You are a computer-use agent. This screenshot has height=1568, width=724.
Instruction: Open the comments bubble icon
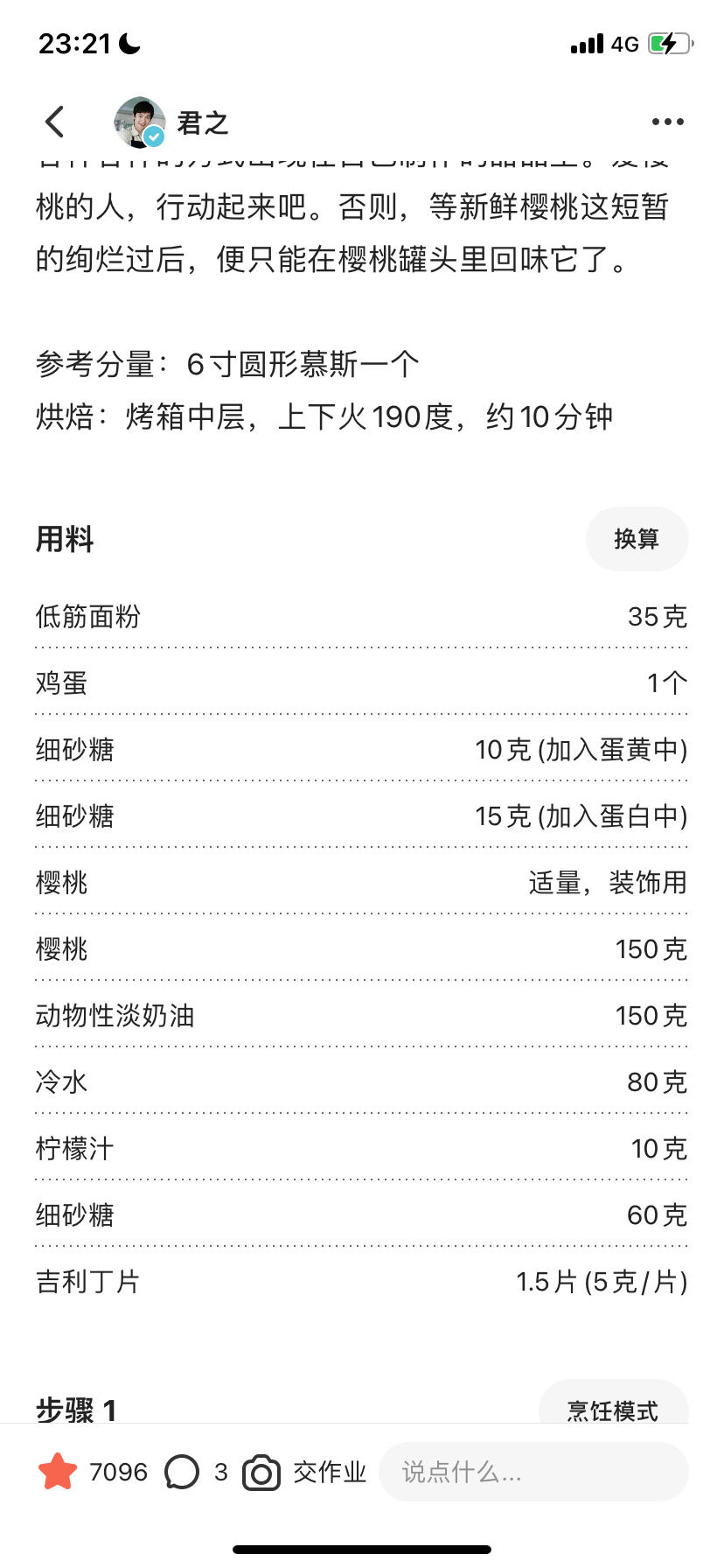click(182, 1472)
